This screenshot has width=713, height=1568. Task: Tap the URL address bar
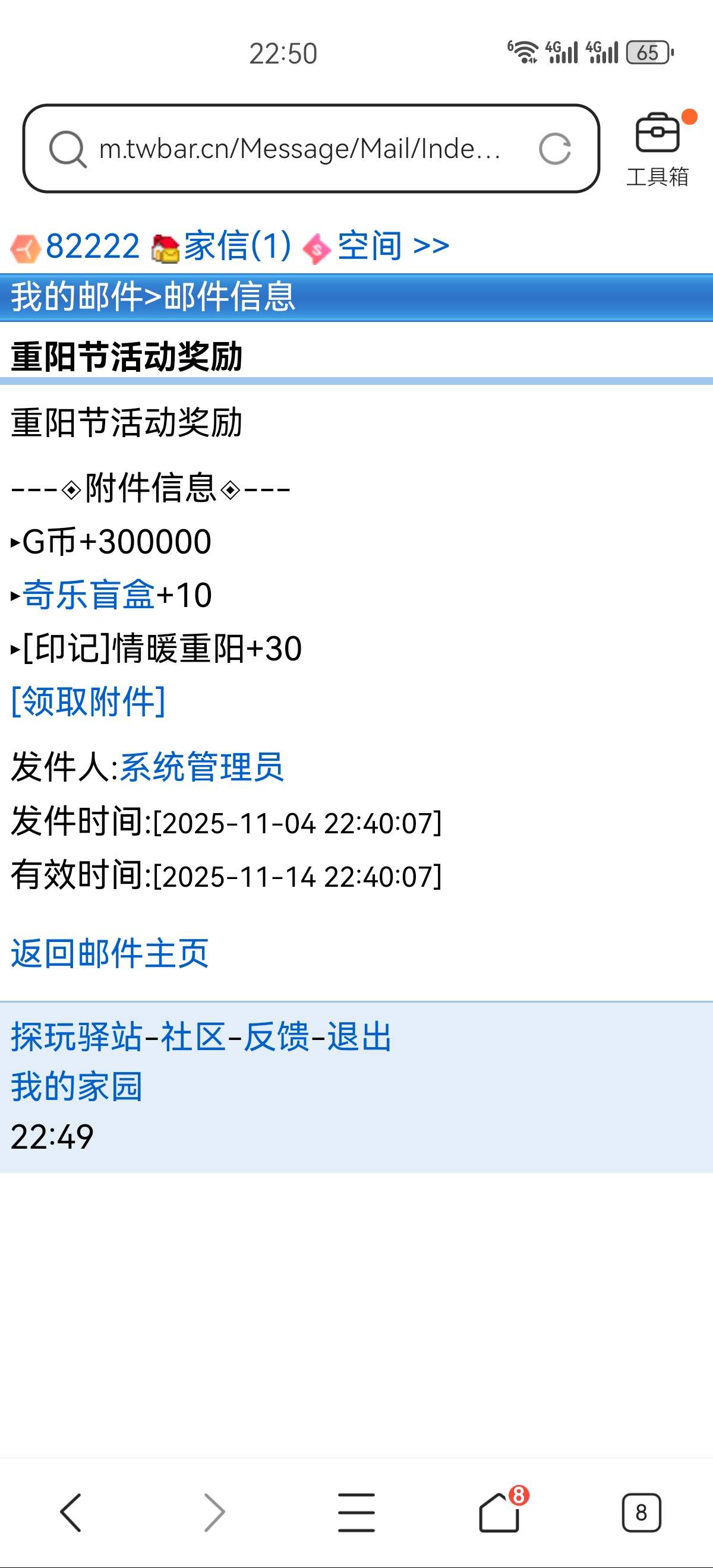pyautogui.click(x=298, y=148)
